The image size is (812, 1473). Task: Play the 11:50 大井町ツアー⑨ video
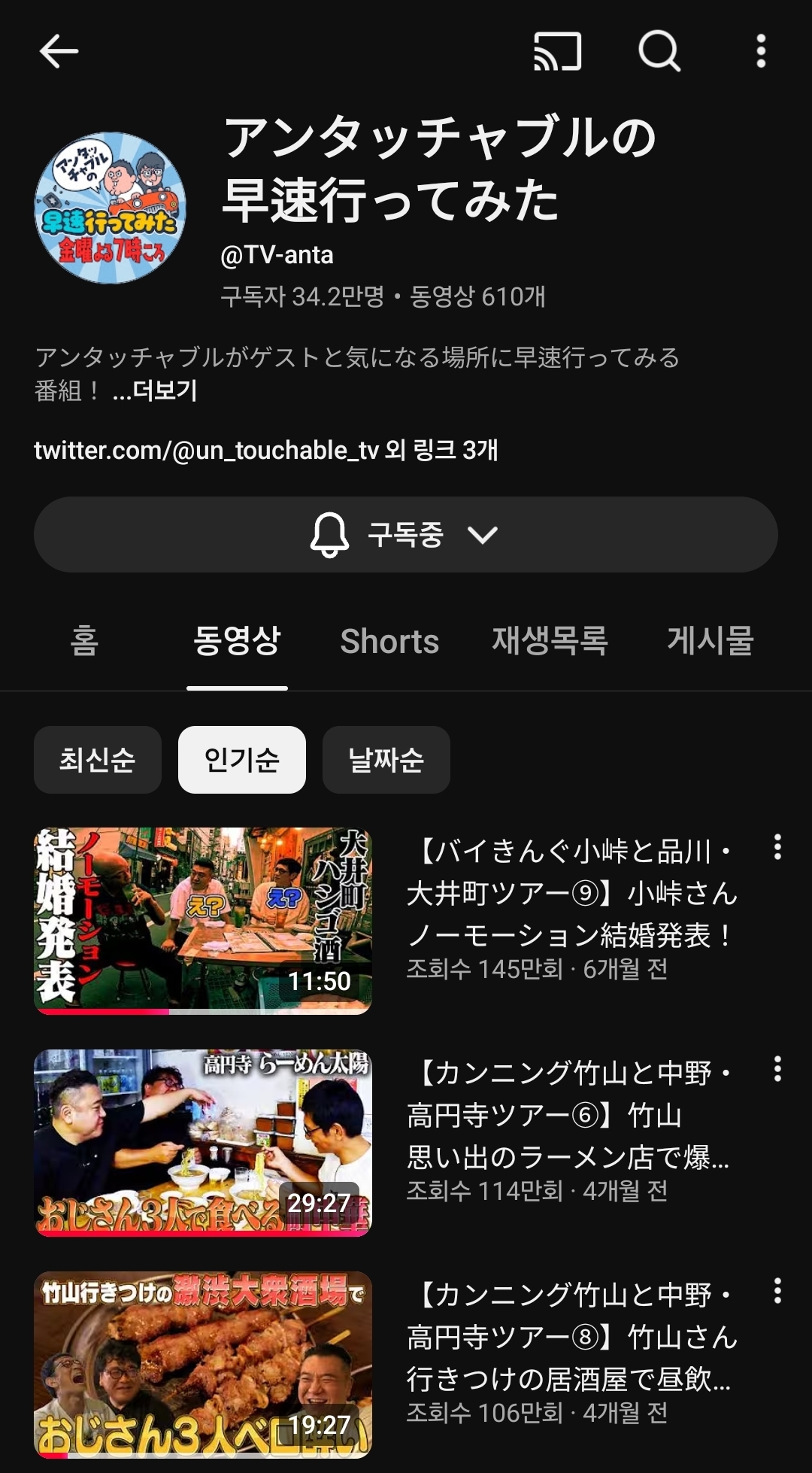203,921
